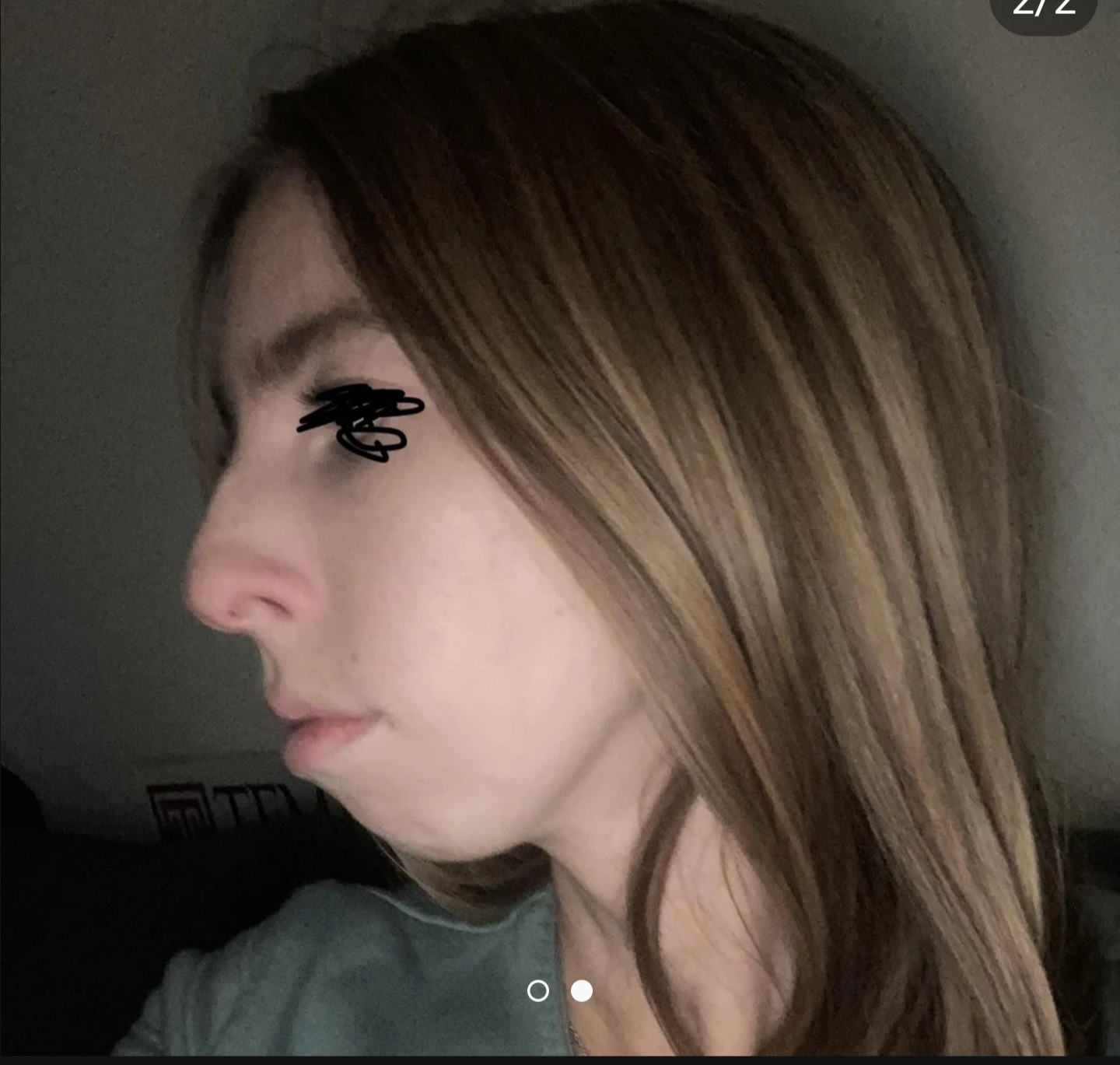
Task: Select the second page indicator dot
Action: [x=582, y=990]
